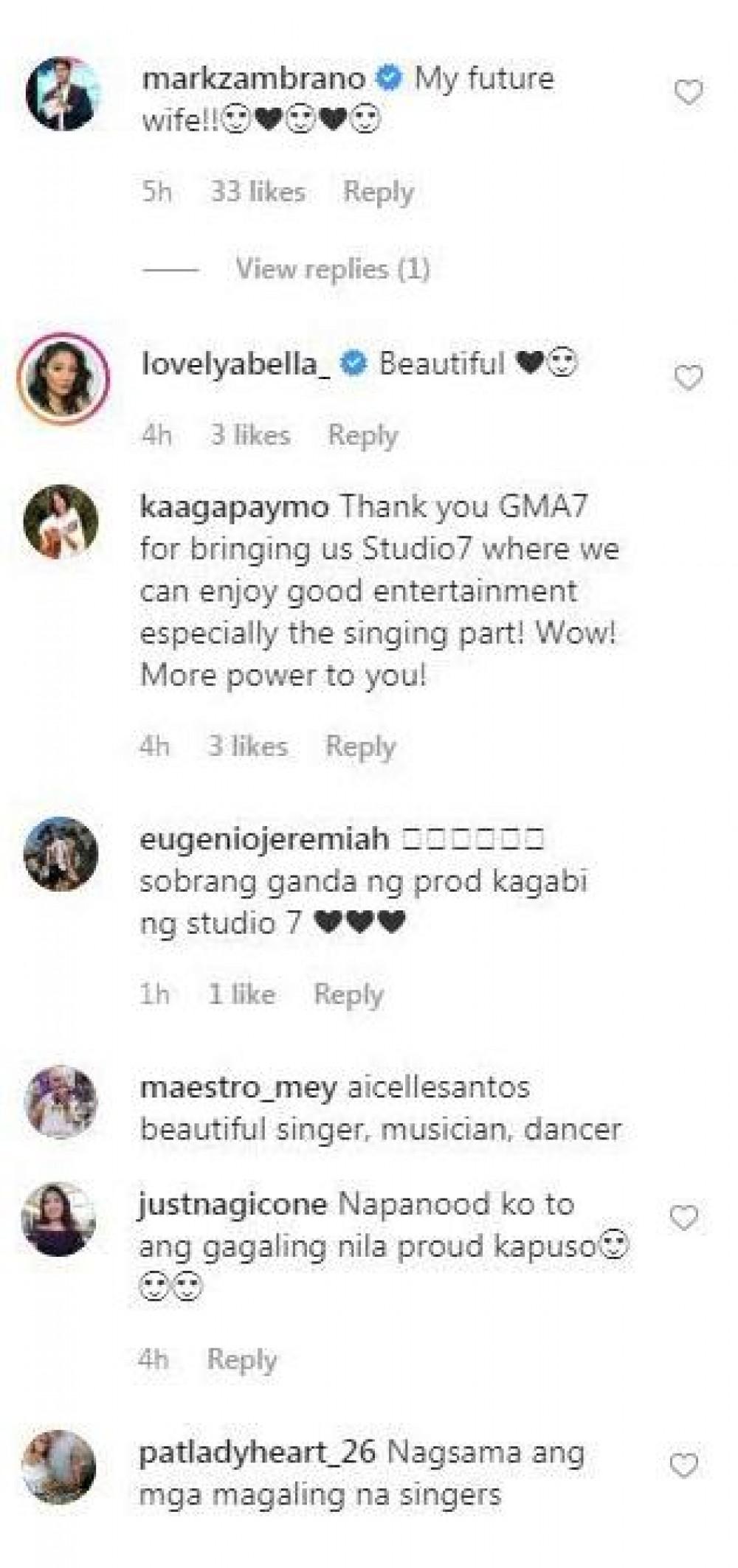Image resolution: width=738 pixels, height=1568 pixels.
Task: Reply to lovelyabella_'s comment
Action: [362, 435]
